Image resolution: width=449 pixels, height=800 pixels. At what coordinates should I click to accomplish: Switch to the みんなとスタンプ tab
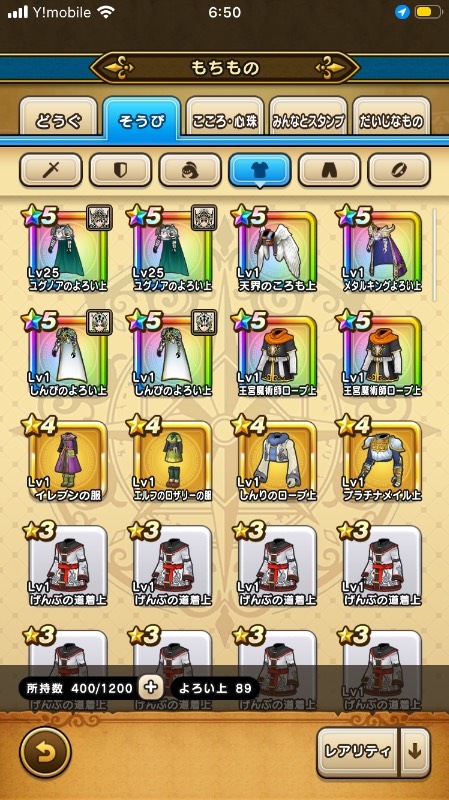[x=308, y=119]
